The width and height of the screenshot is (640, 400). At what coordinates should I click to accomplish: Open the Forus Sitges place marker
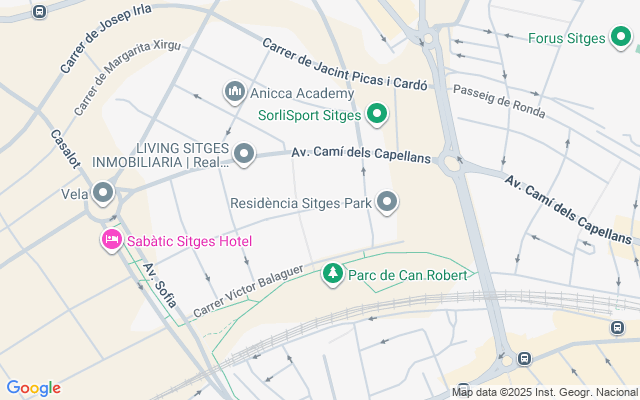tap(620, 39)
